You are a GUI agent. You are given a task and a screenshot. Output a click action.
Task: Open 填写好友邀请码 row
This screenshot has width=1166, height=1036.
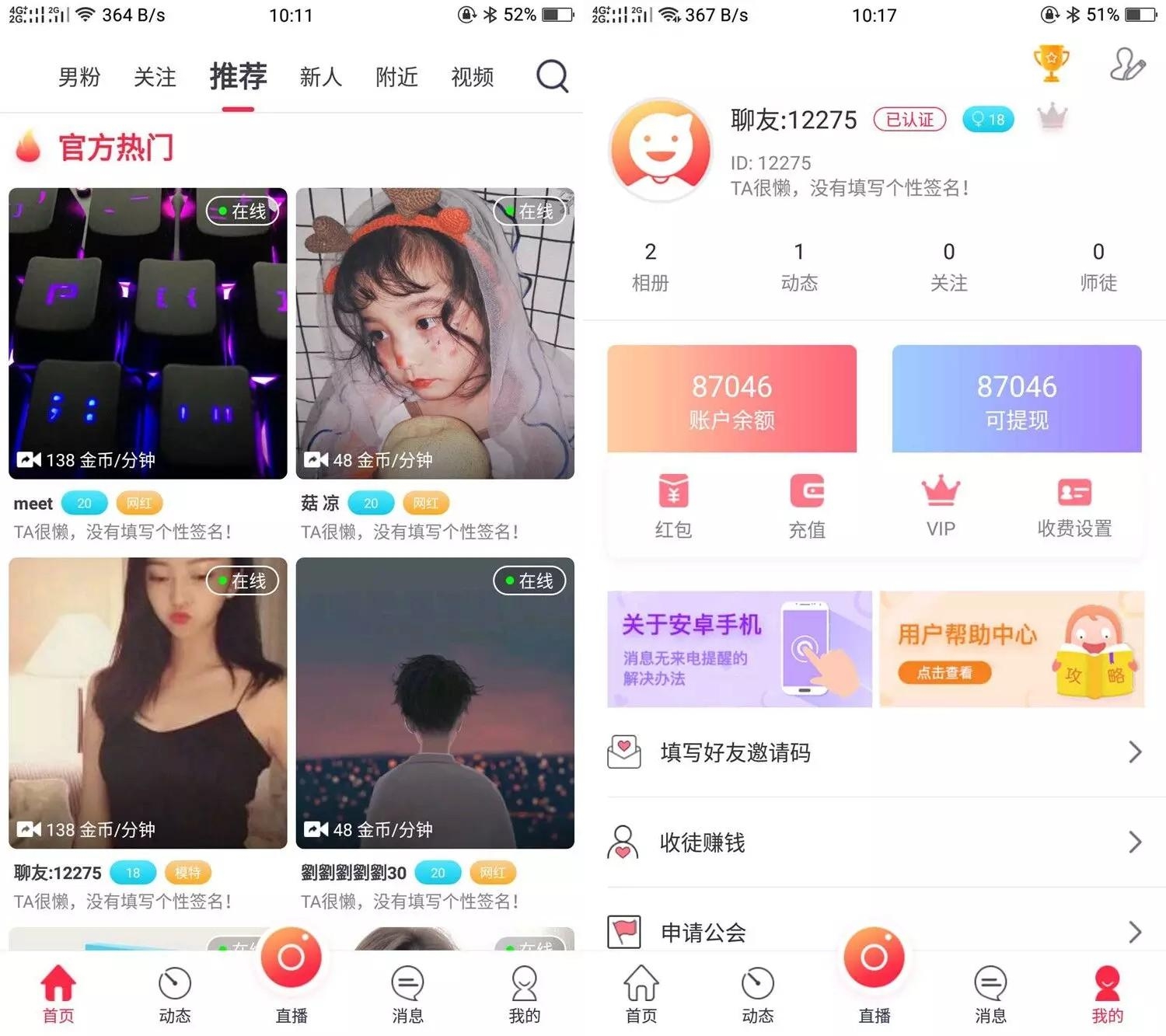[x=874, y=752]
